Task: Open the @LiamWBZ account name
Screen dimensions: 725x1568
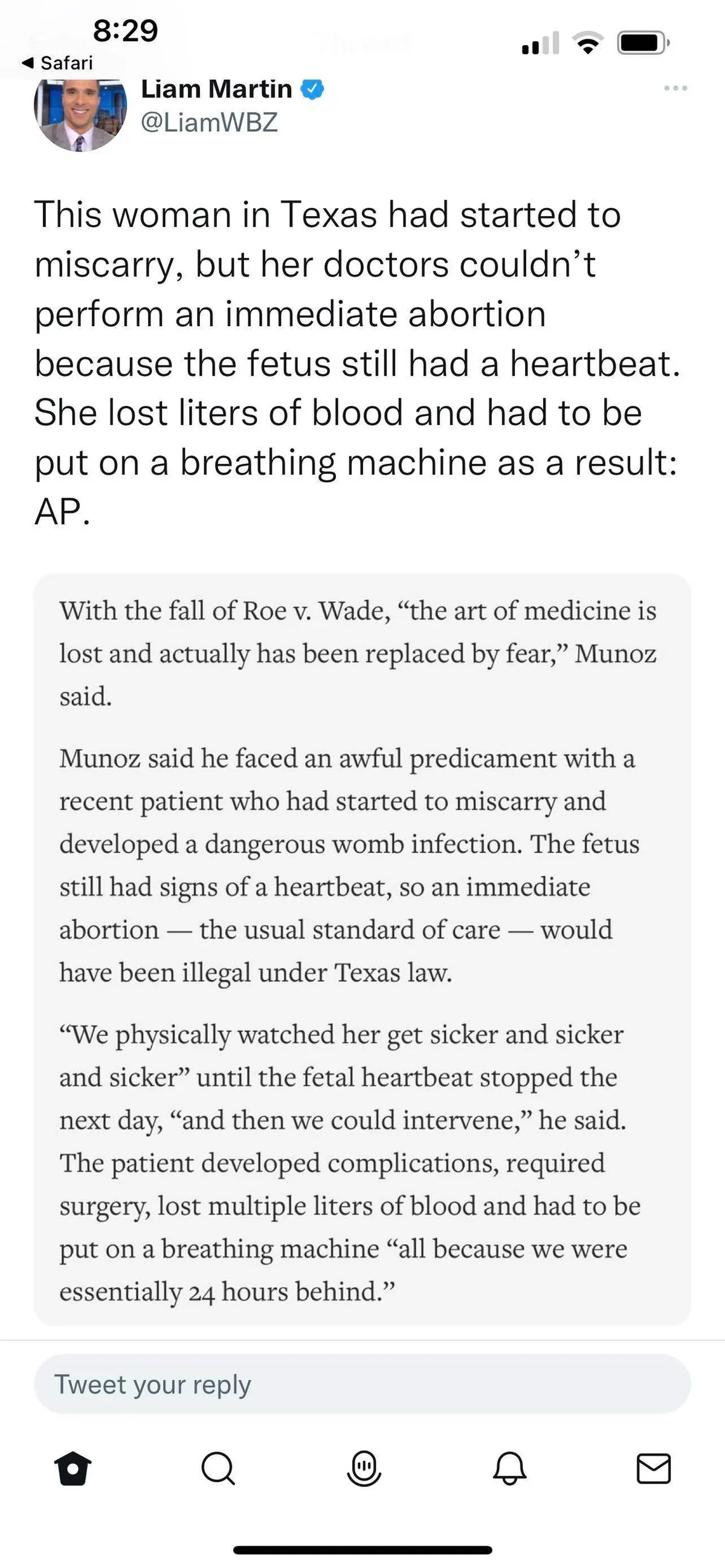Action: pos(209,123)
